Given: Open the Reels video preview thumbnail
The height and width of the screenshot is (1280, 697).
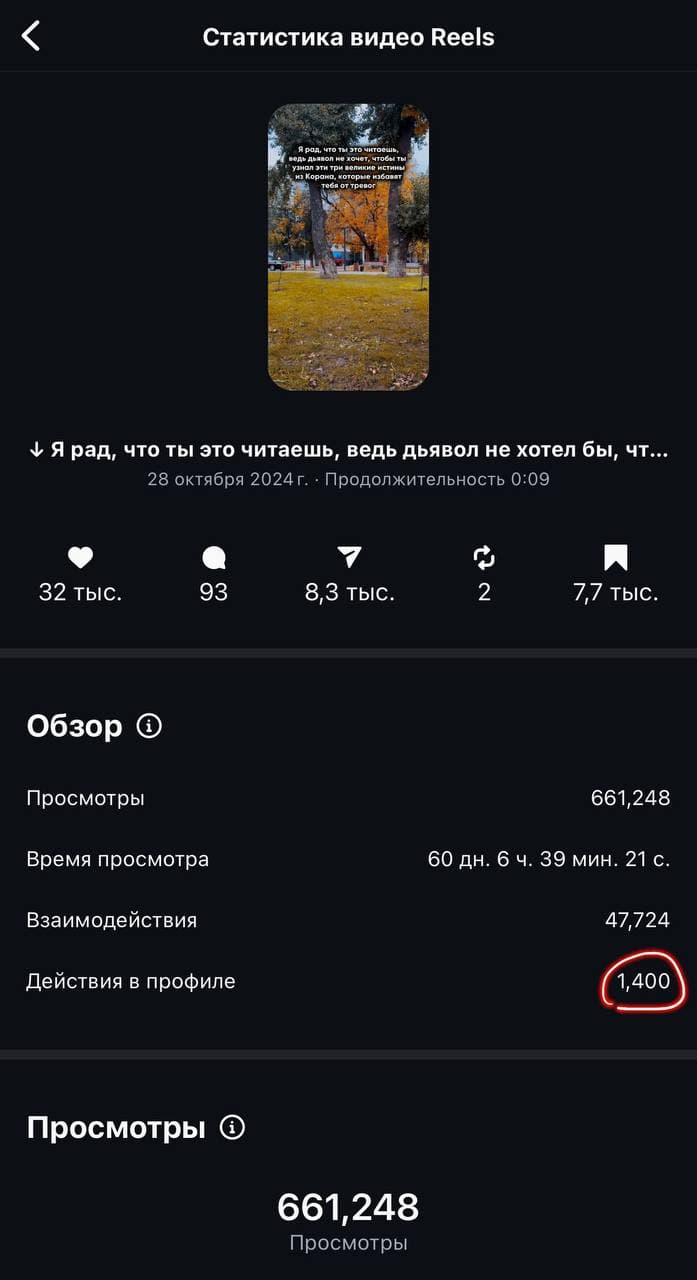Looking at the screenshot, I should point(348,247).
